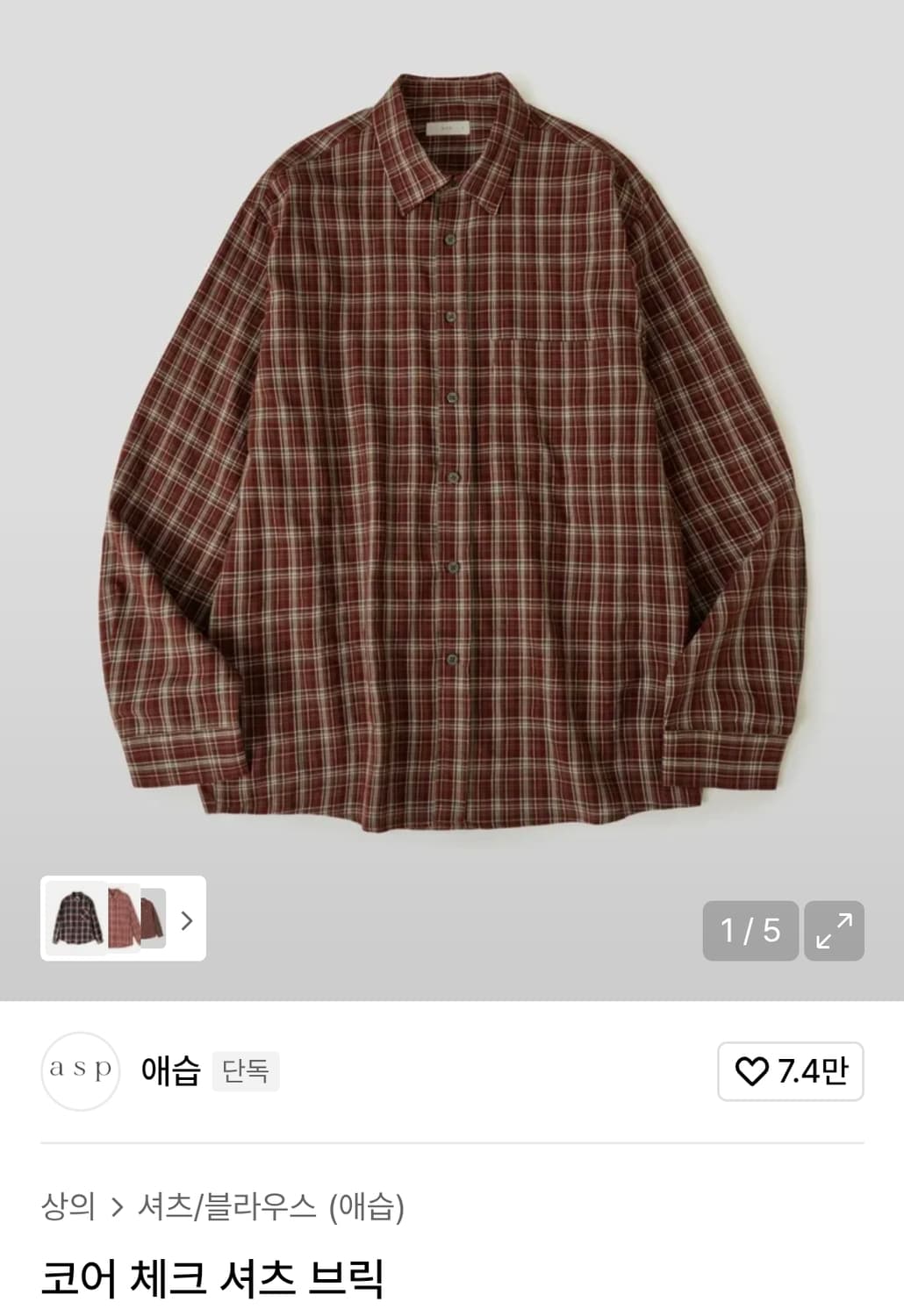This screenshot has height=1316, width=904.
Task: Click the 단독 exclusive badge
Action: (244, 1072)
